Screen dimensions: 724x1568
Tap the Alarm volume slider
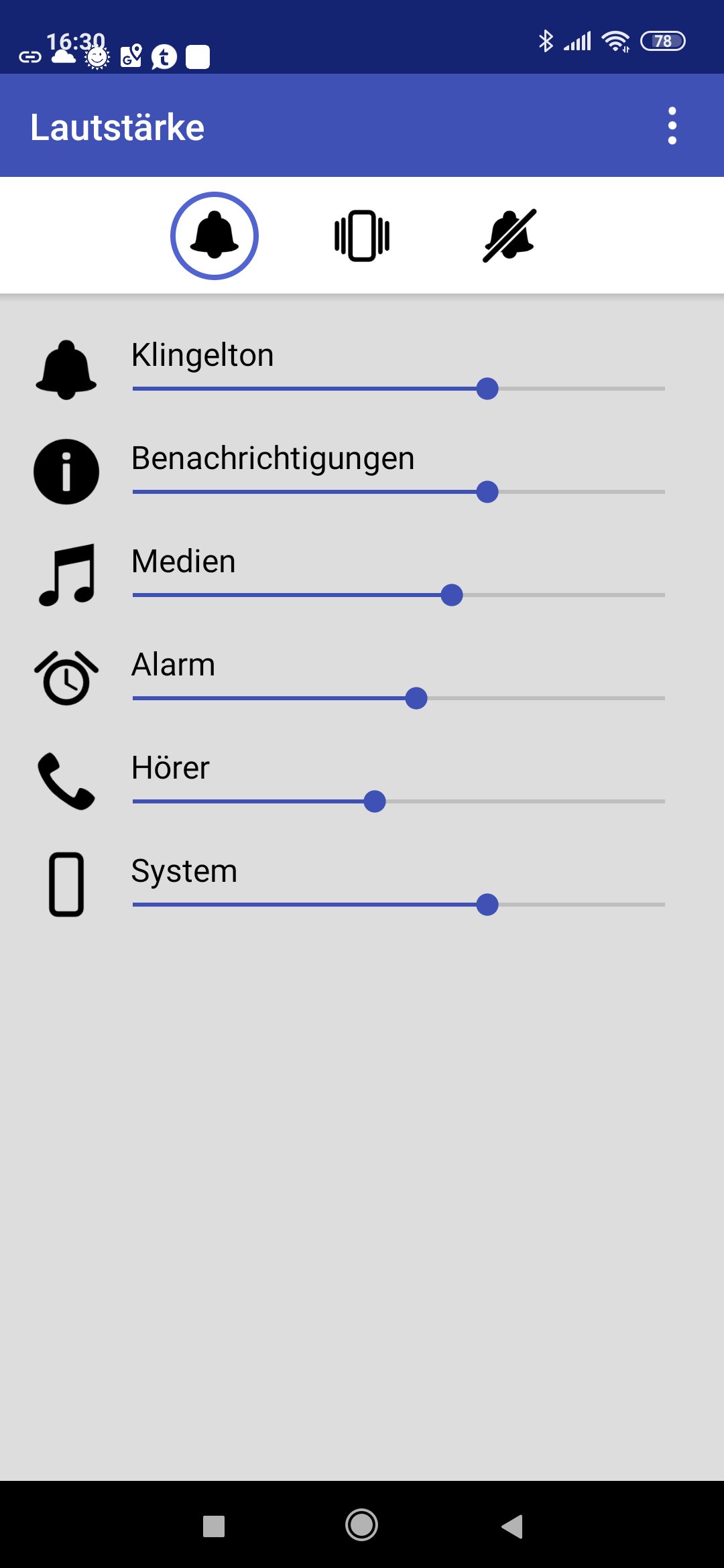[416, 698]
